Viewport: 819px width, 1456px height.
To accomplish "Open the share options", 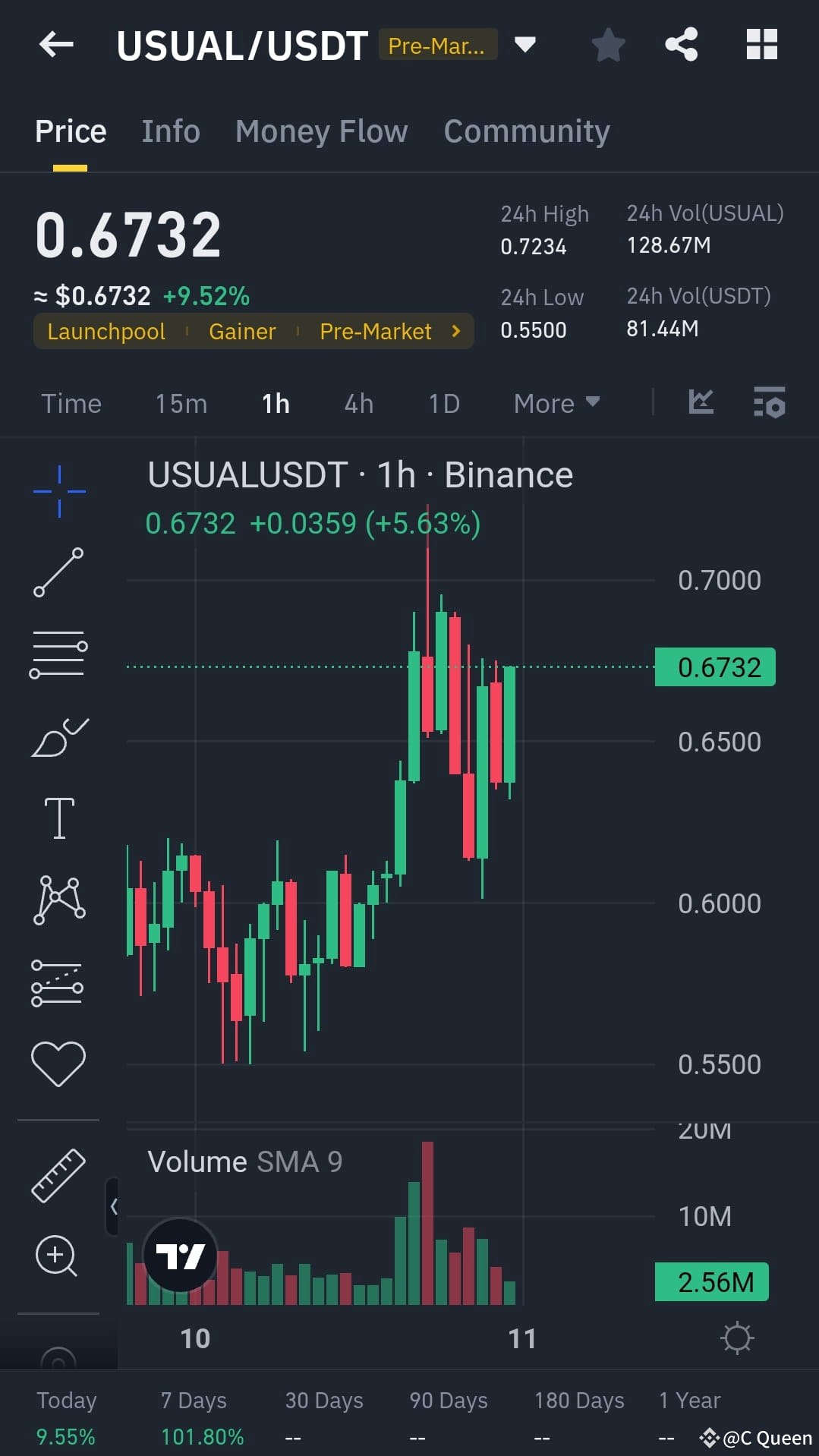I will click(x=681, y=44).
